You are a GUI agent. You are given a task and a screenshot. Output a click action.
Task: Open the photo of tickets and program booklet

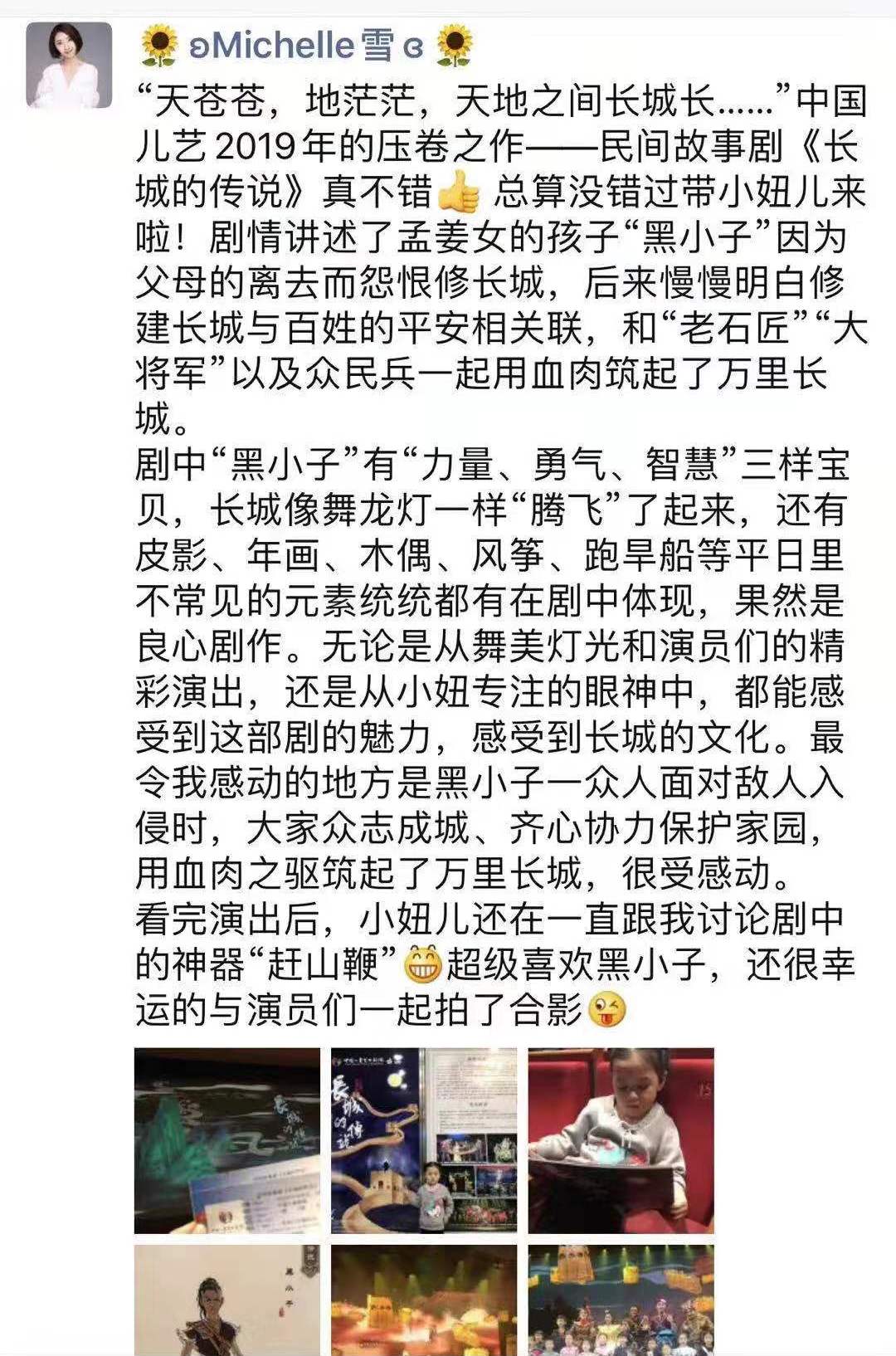click(x=227, y=1140)
